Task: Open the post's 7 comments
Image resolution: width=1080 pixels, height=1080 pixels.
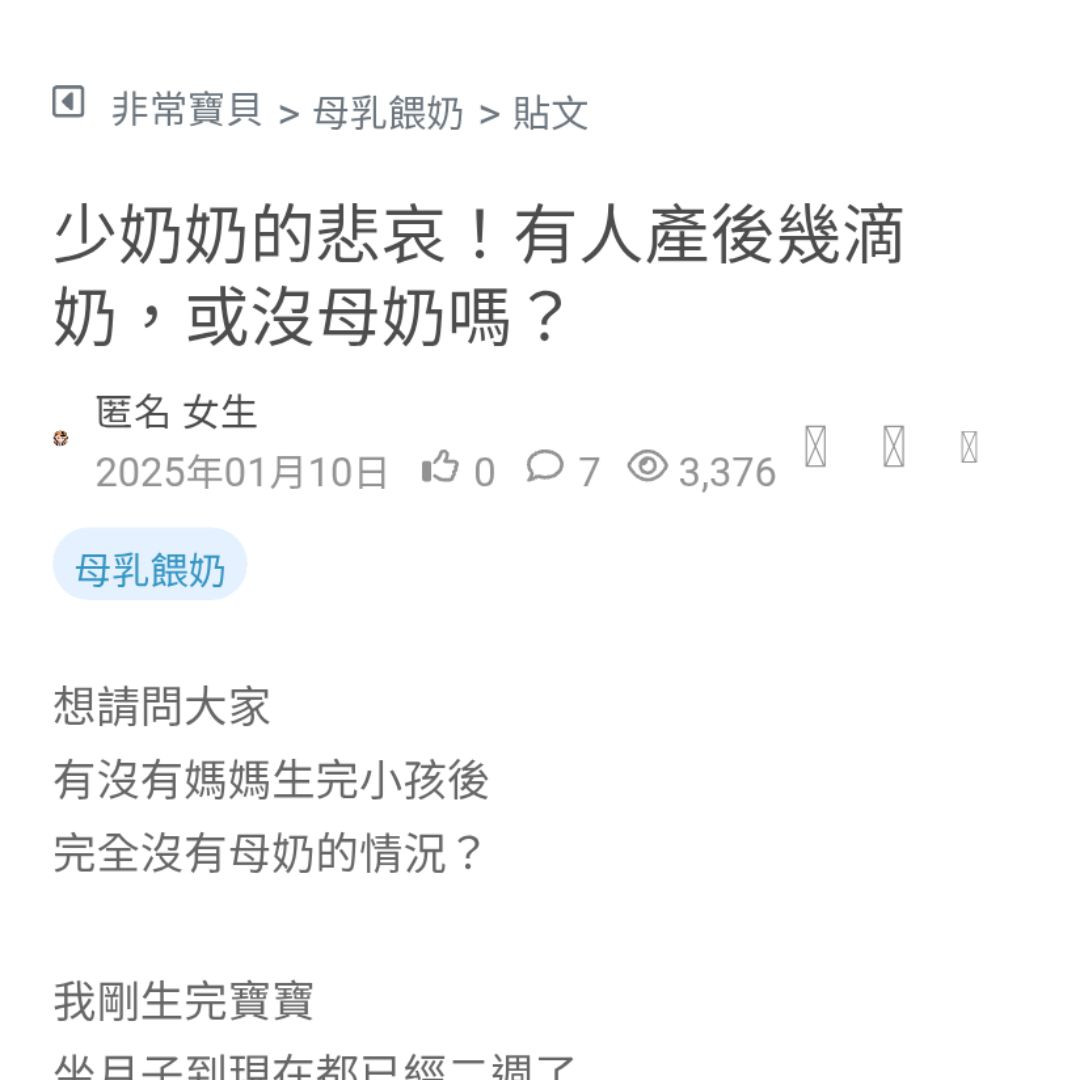Action: tap(546, 467)
